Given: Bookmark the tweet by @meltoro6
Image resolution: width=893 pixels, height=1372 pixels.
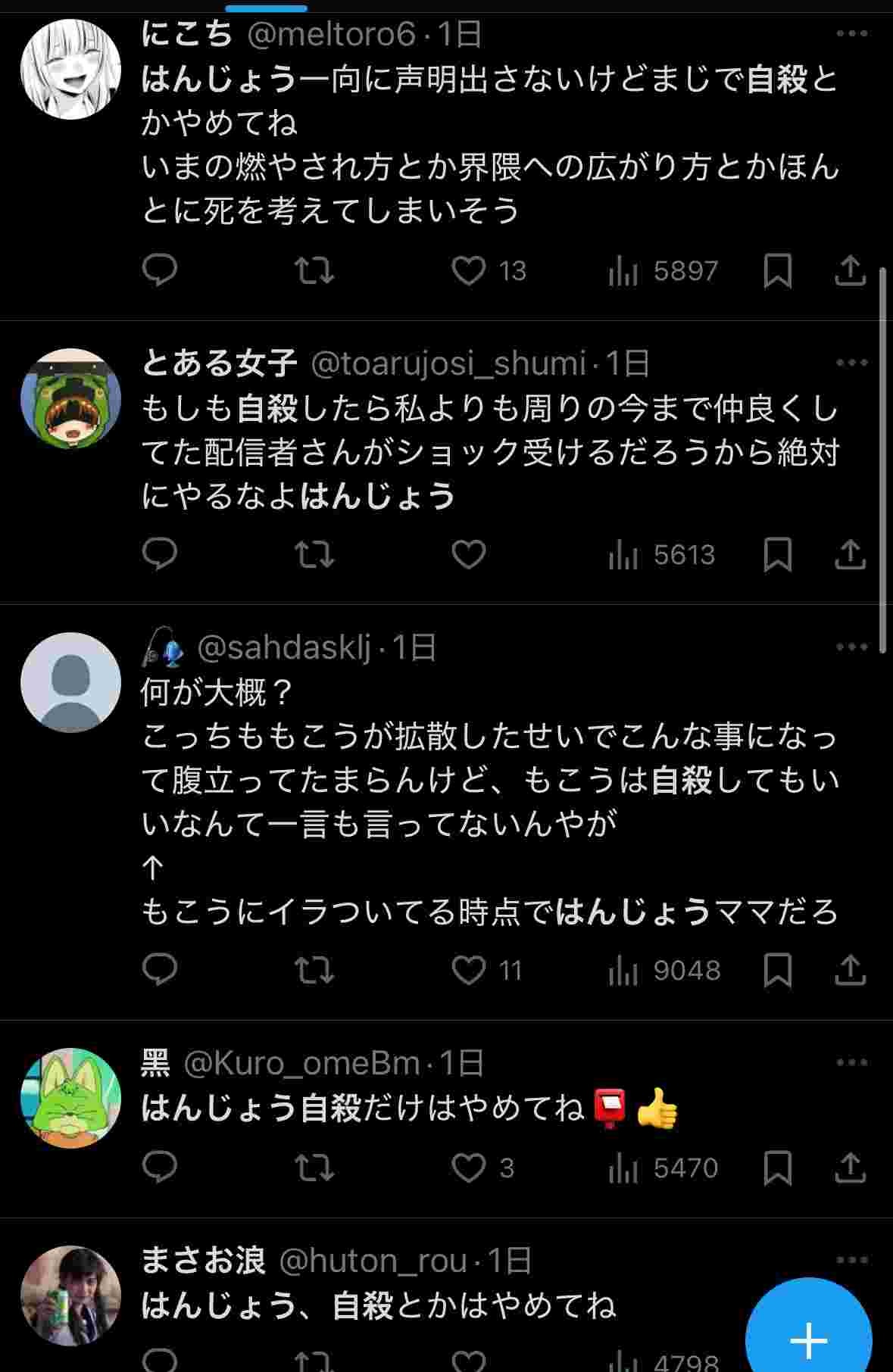Looking at the screenshot, I should coord(778,270).
